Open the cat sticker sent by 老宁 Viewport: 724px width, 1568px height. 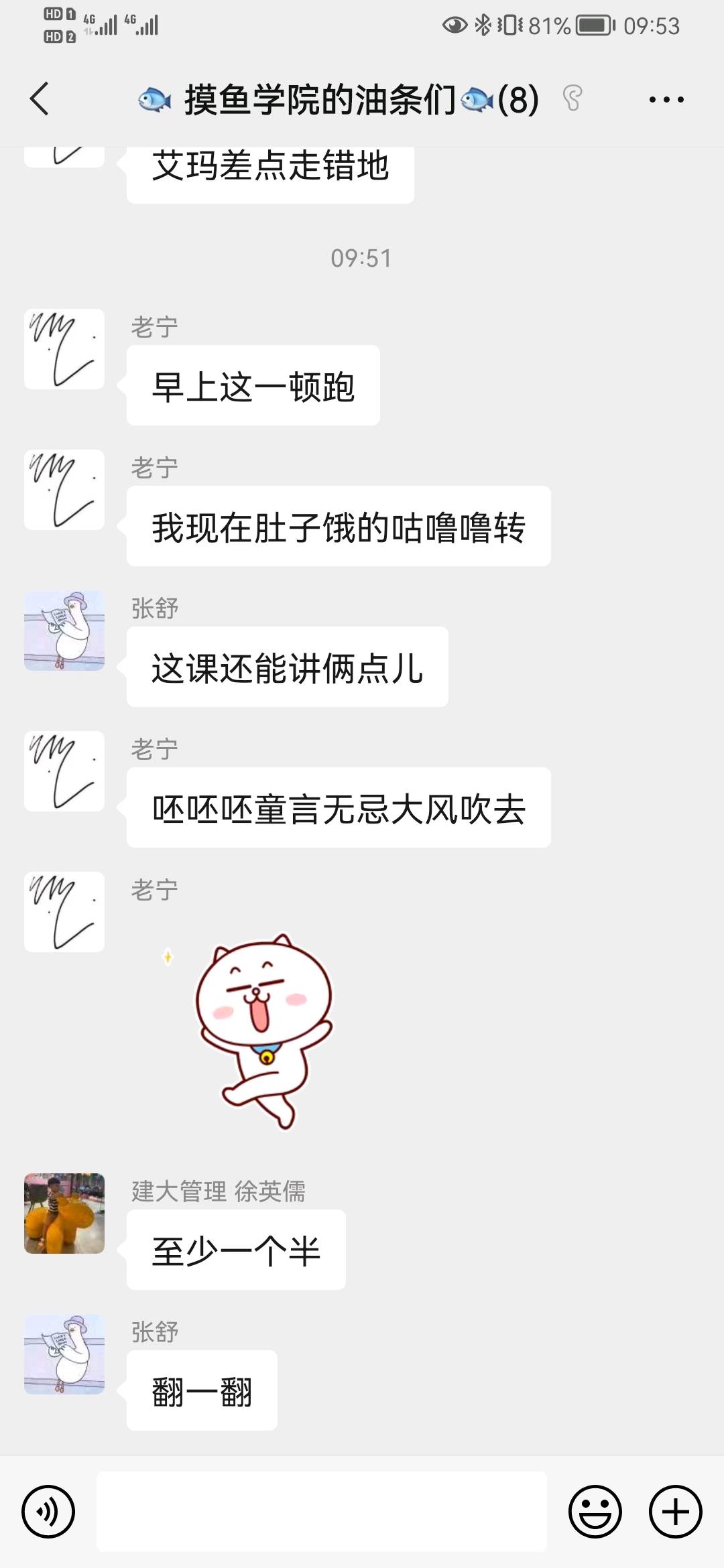263,1032
